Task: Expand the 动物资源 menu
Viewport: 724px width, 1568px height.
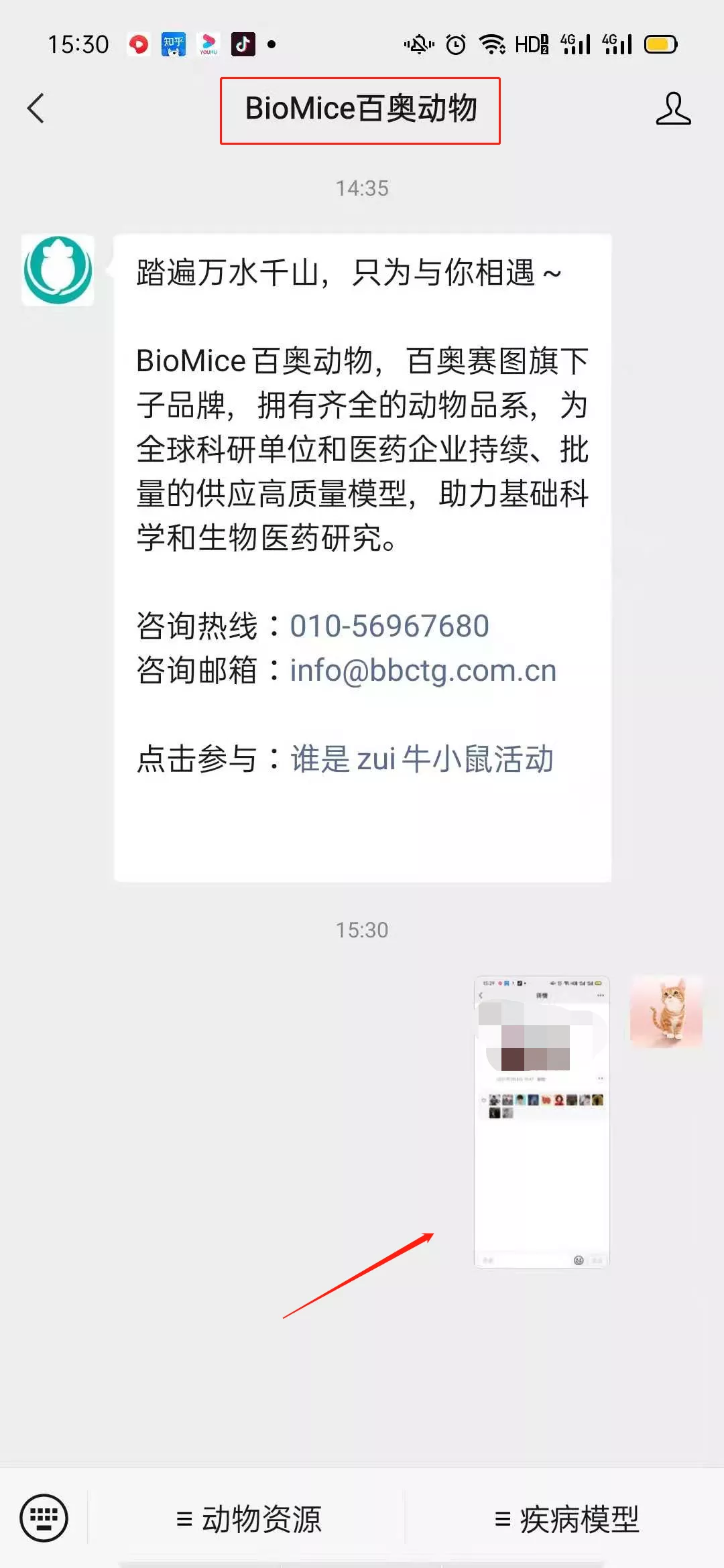Action: pos(249,1519)
